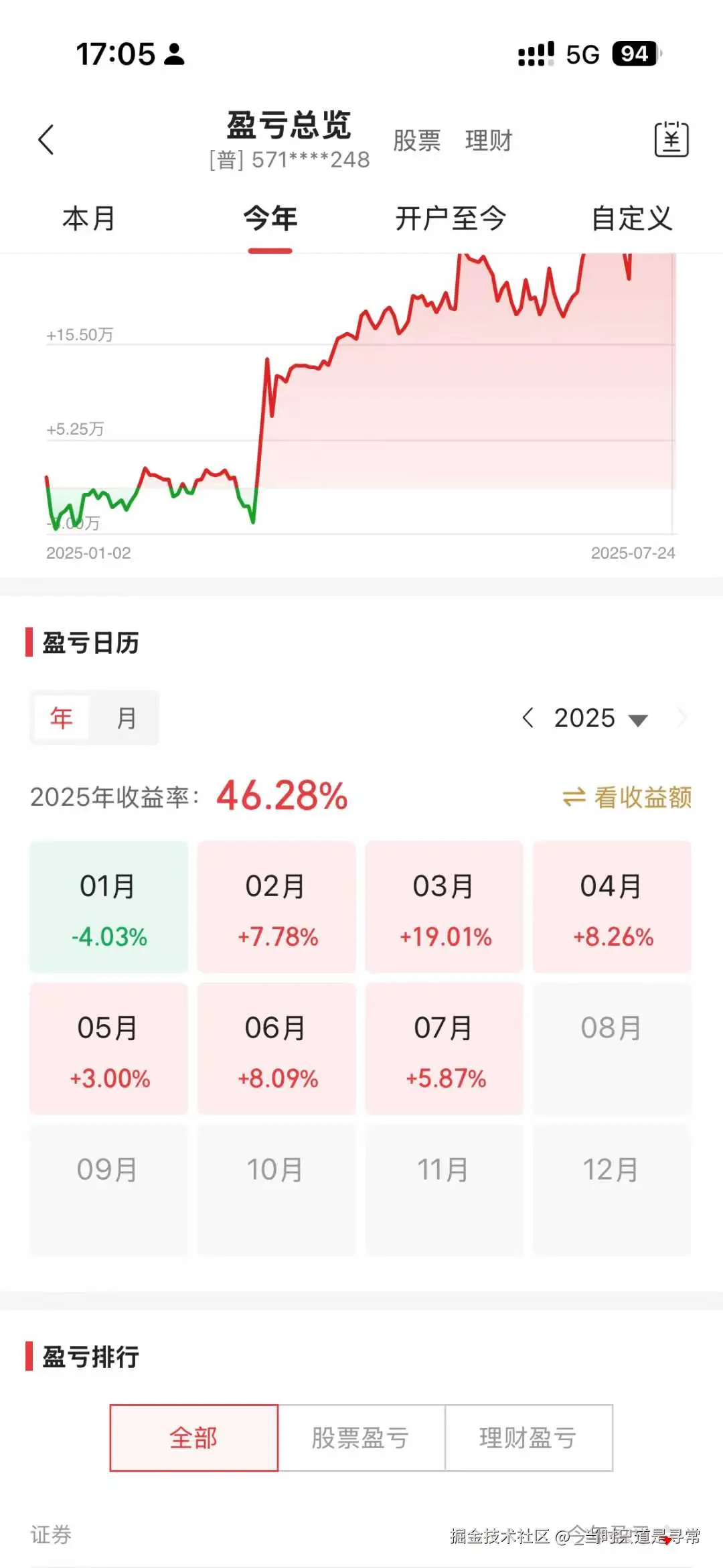Select the 07月 cell showing +5.87%
The width and height of the screenshot is (723, 1568).
tap(445, 1050)
